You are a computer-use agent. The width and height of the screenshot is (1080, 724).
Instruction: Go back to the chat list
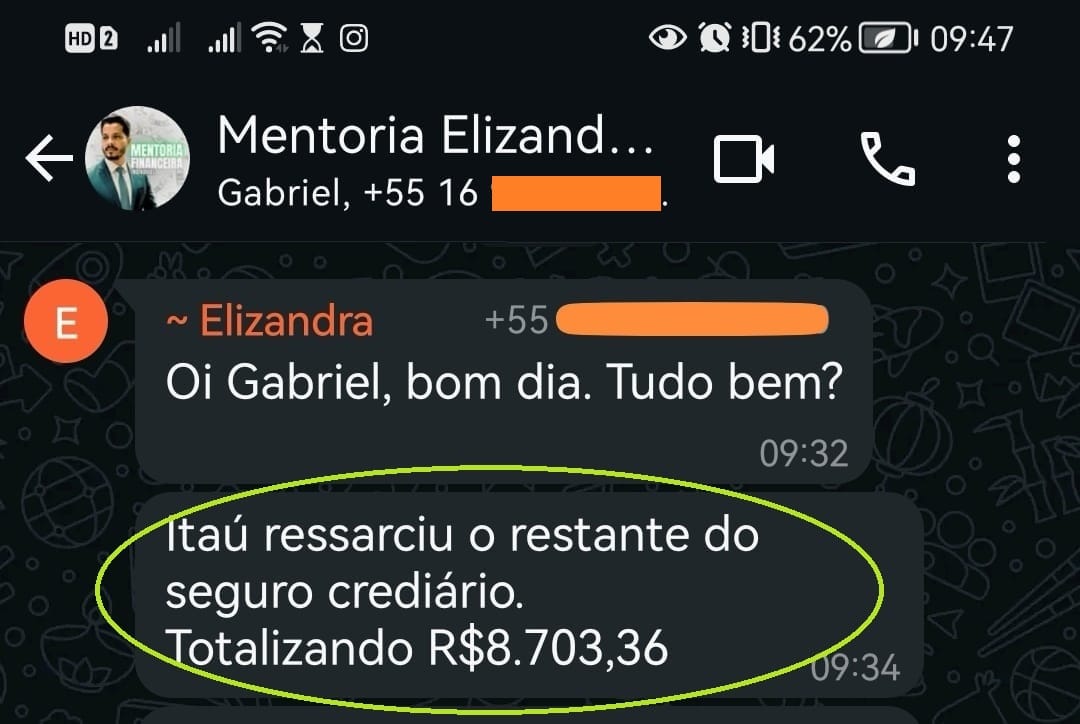click(48, 159)
